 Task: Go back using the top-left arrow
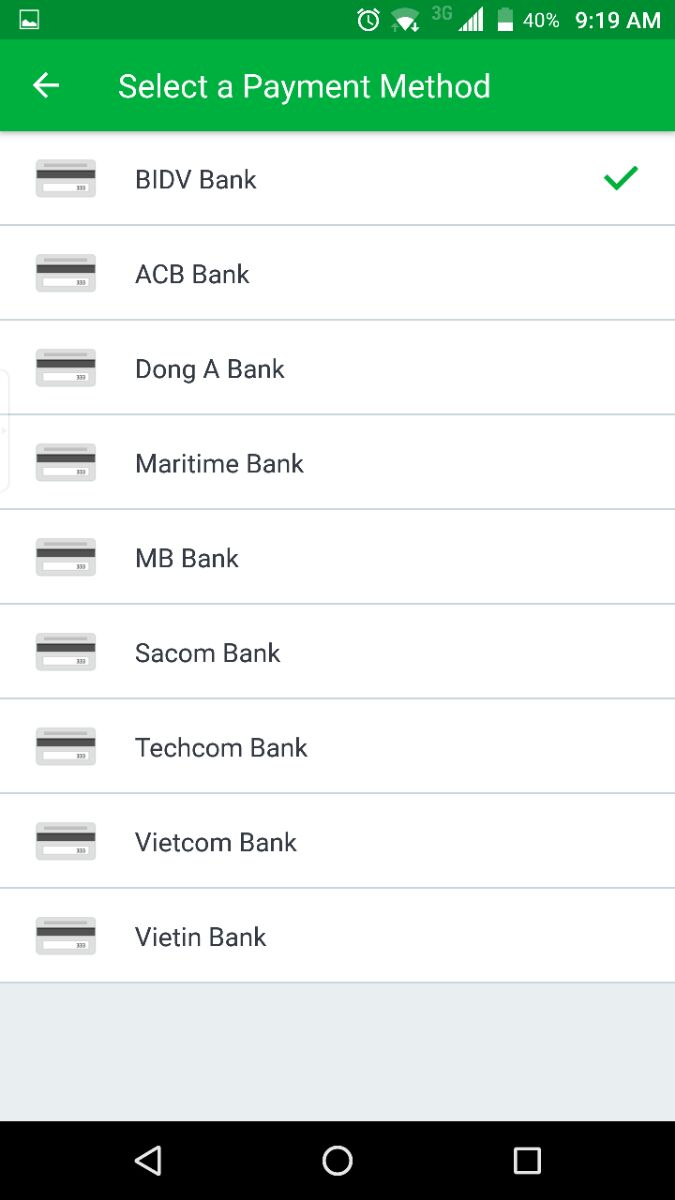pos(46,86)
